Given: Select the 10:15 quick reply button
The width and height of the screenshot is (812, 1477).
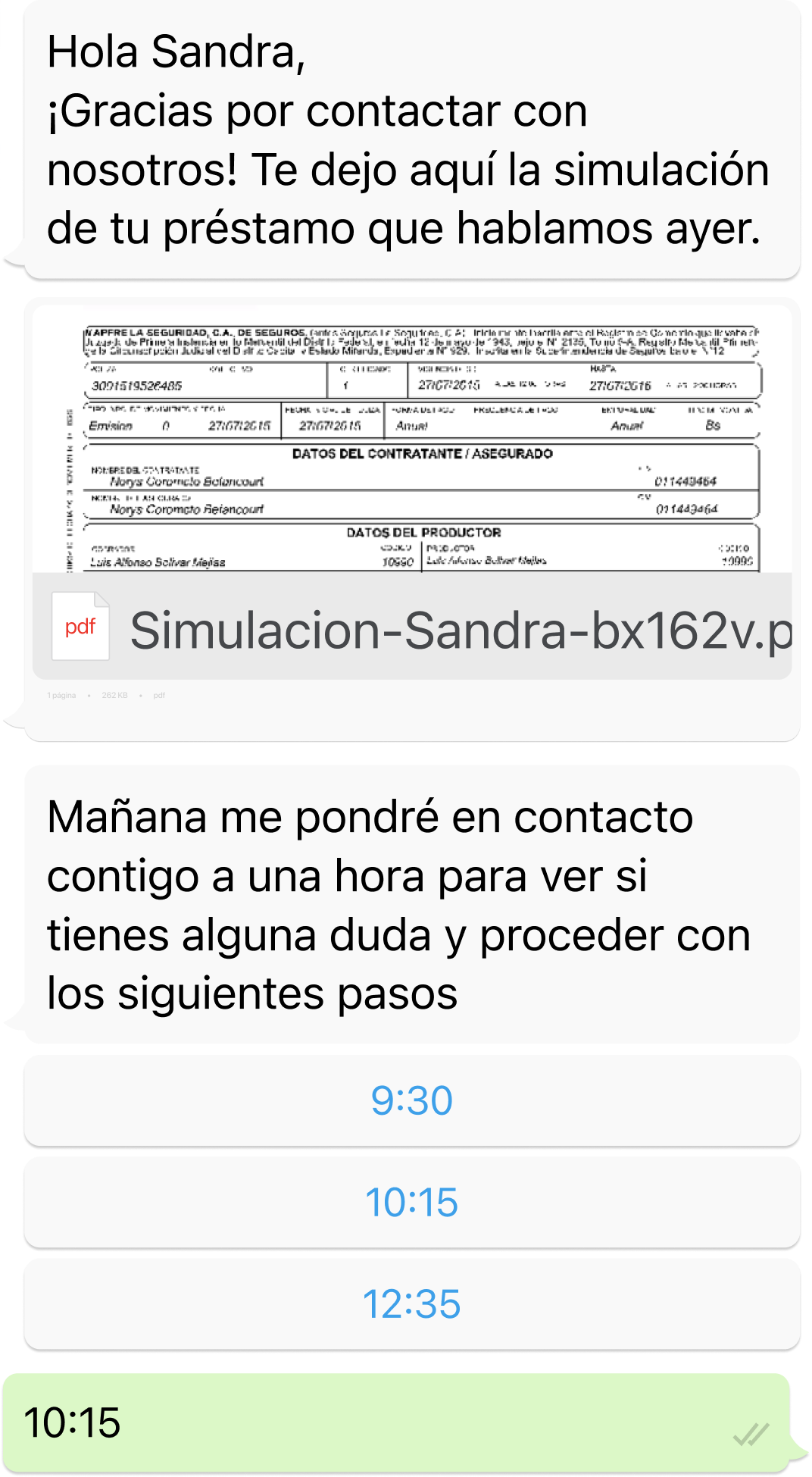Looking at the screenshot, I should click(x=412, y=1202).
